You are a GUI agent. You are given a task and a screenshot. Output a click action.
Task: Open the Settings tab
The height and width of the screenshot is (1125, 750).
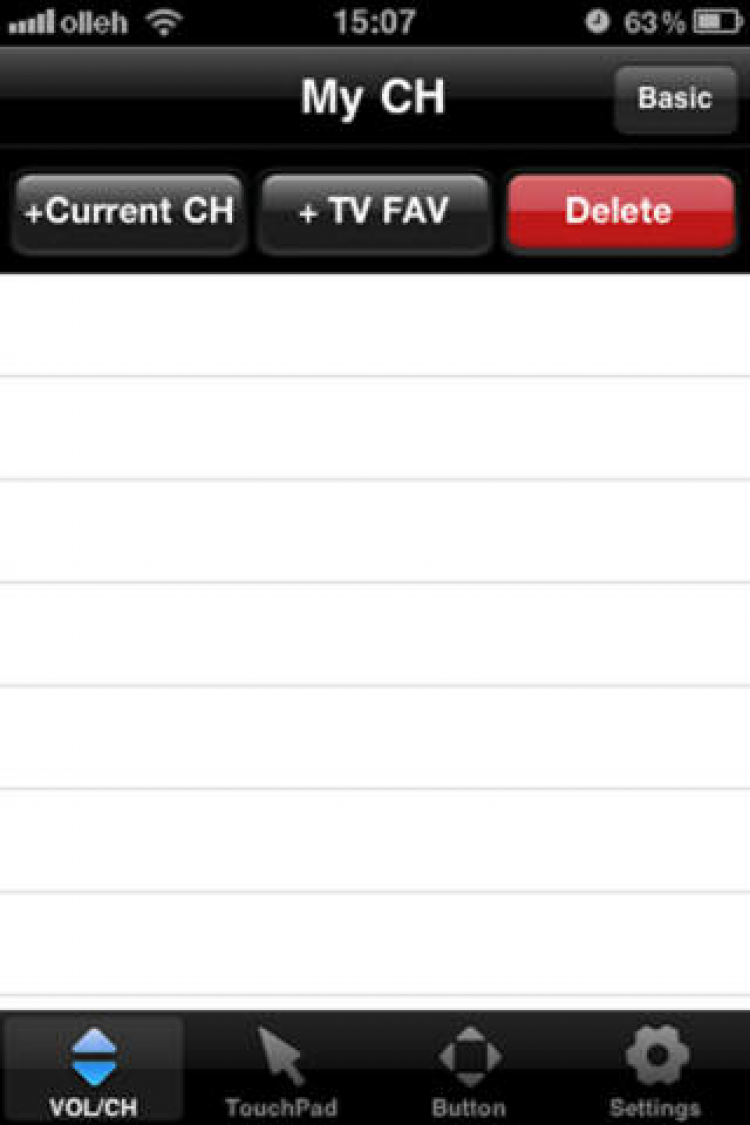(x=656, y=1070)
